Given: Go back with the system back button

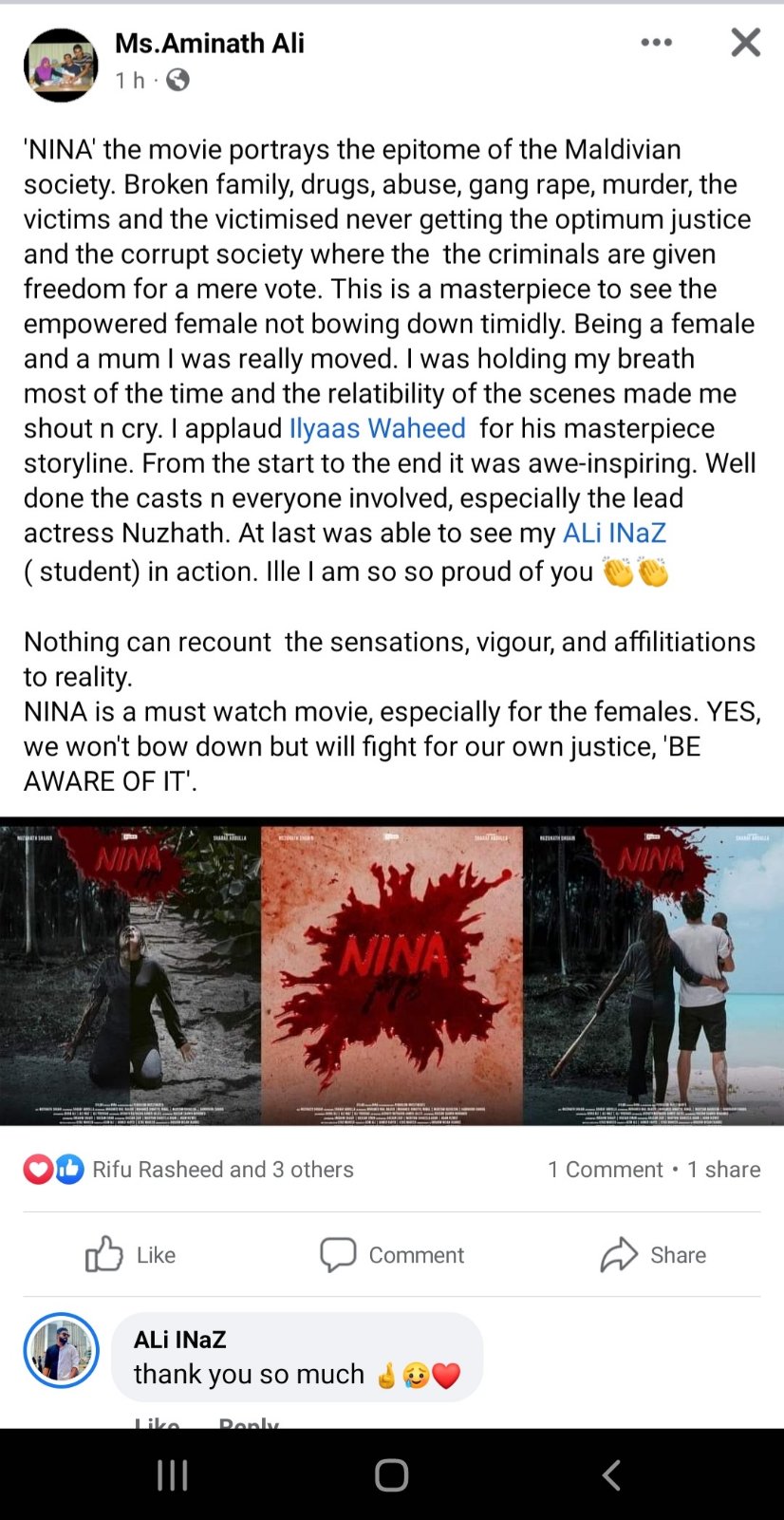Looking at the screenshot, I should [611, 1475].
